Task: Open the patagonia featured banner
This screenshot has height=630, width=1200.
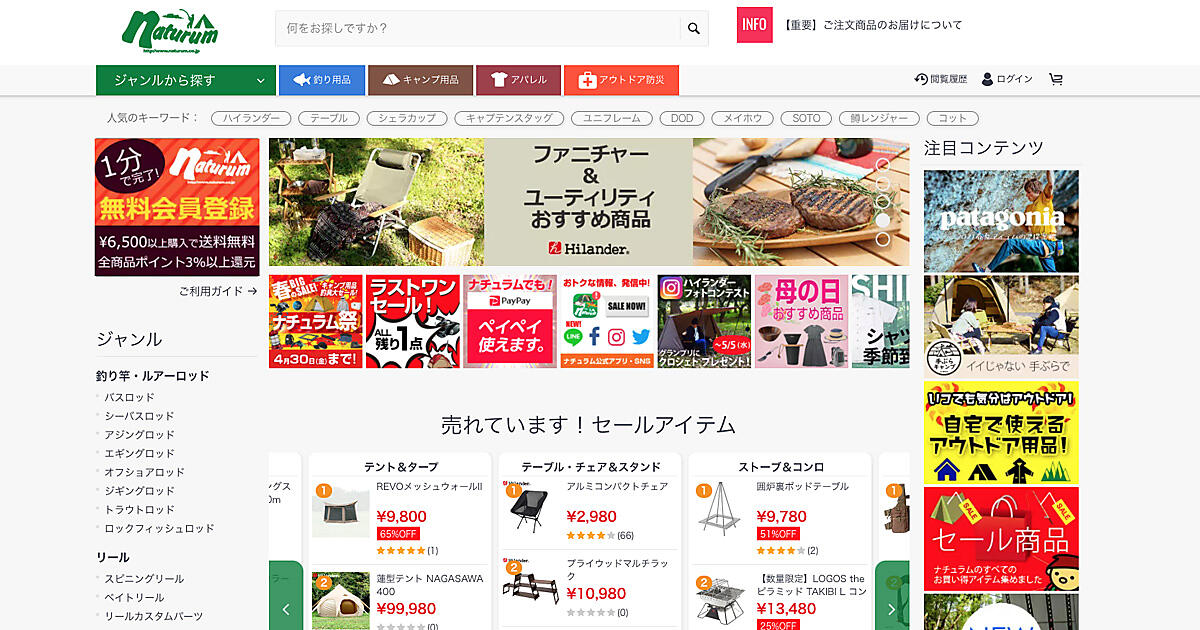Action: click(x=1001, y=220)
